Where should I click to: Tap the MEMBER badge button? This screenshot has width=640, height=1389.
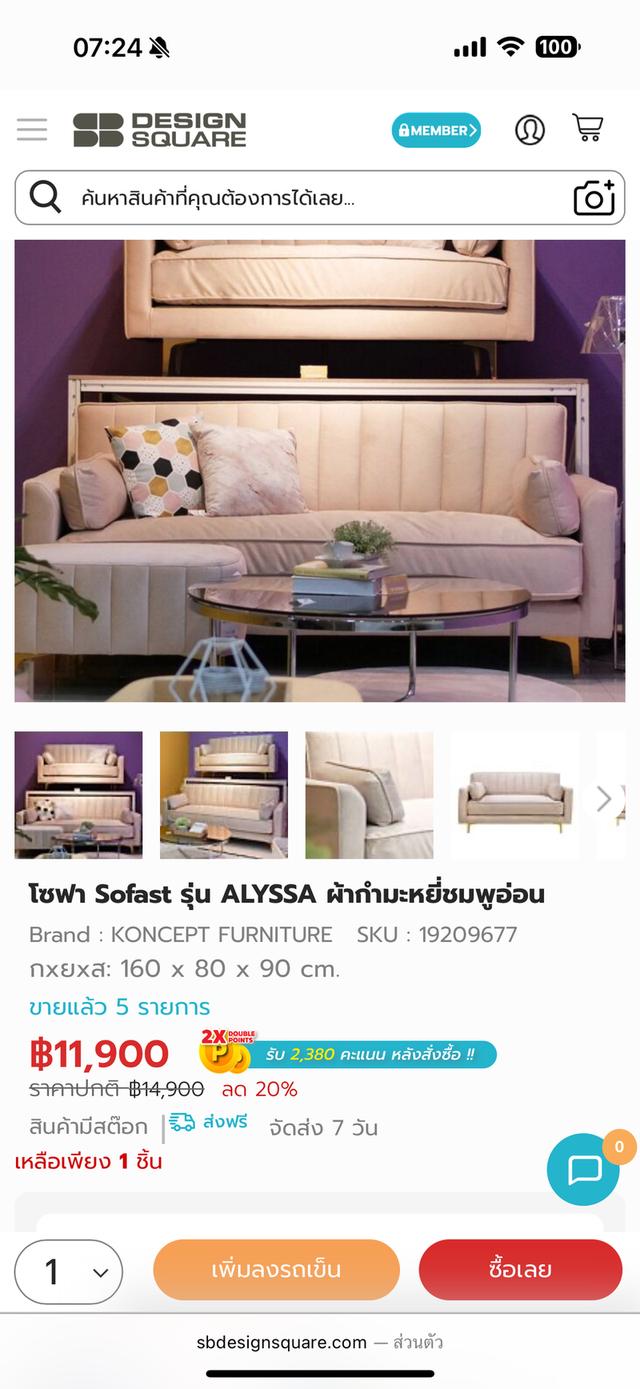click(x=436, y=130)
